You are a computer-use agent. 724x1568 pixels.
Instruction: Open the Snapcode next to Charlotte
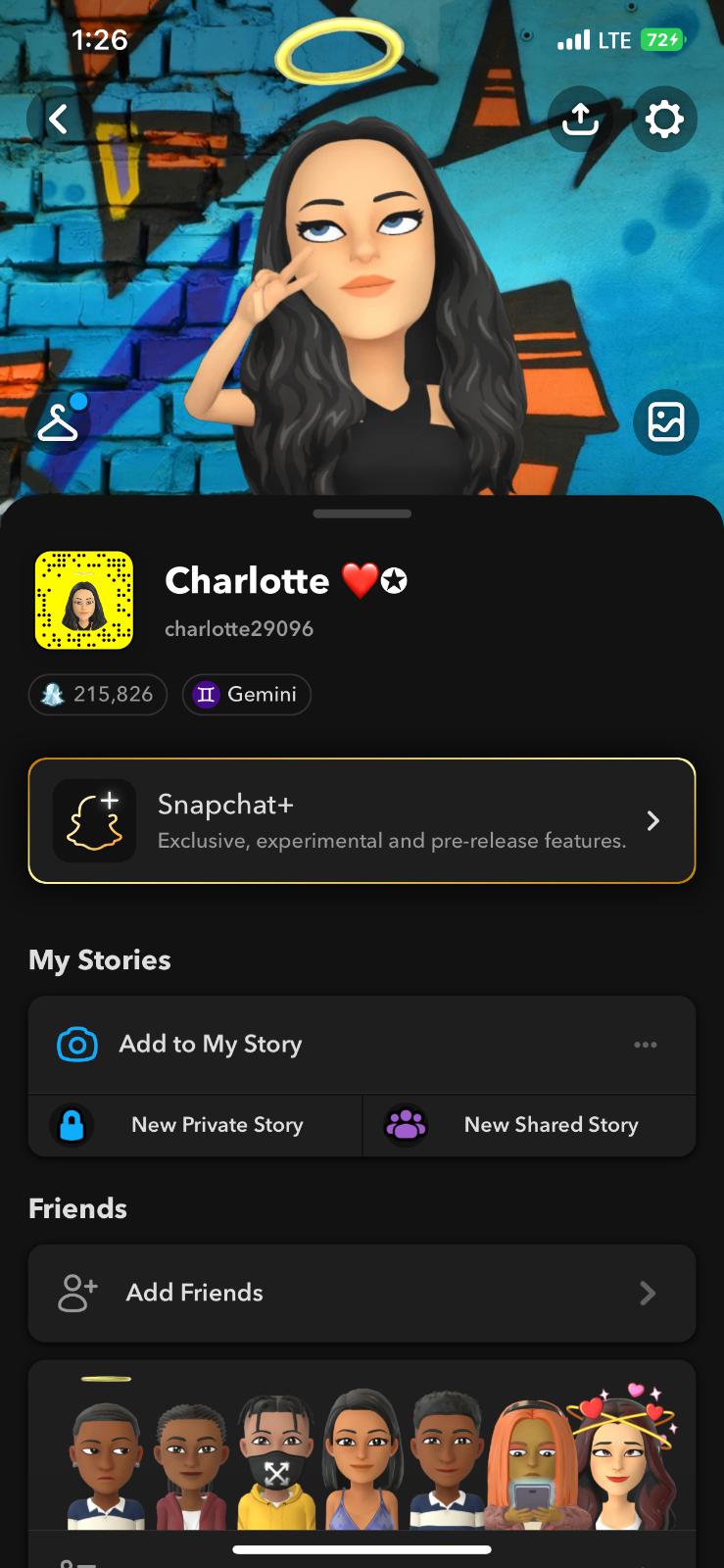[x=84, y=601]
